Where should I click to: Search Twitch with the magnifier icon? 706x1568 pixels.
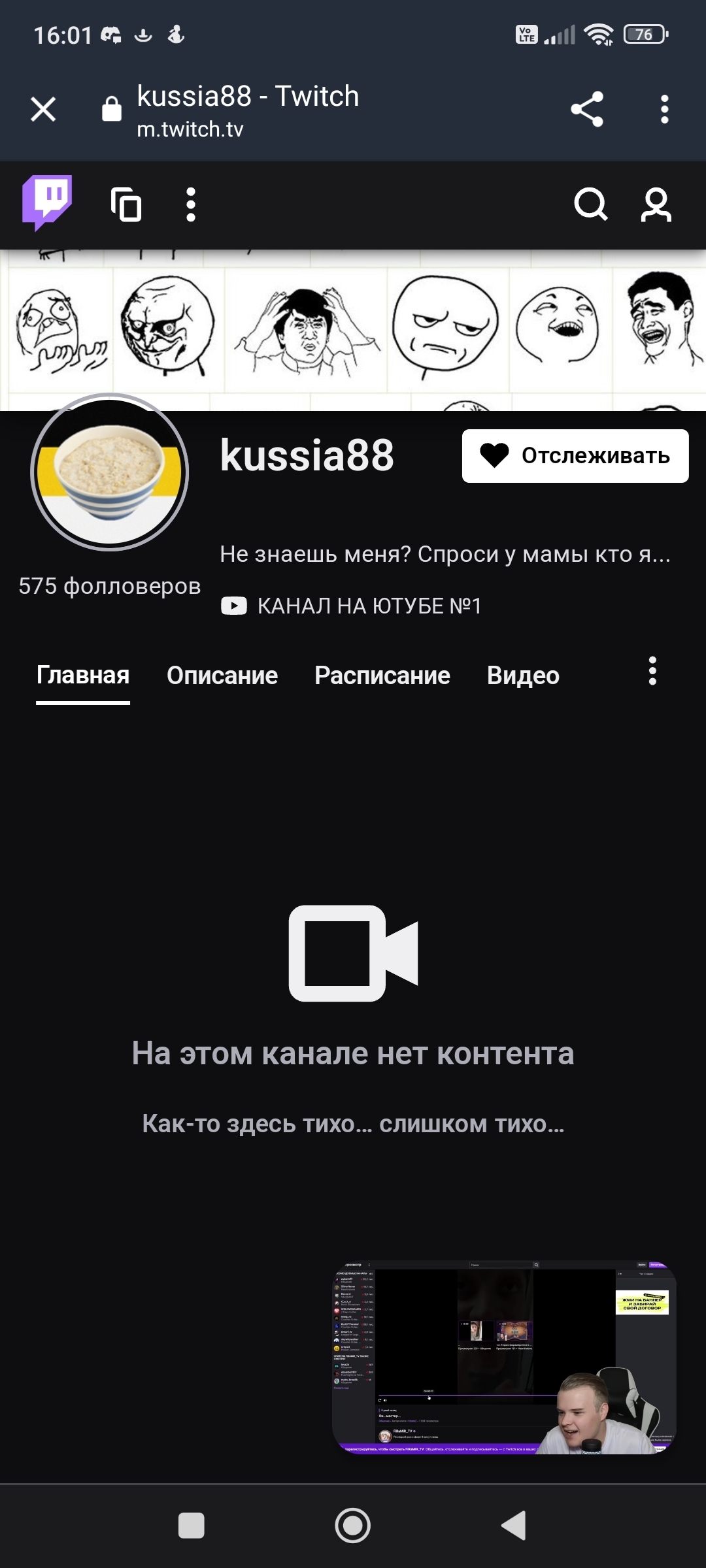(x=591, y=204)
